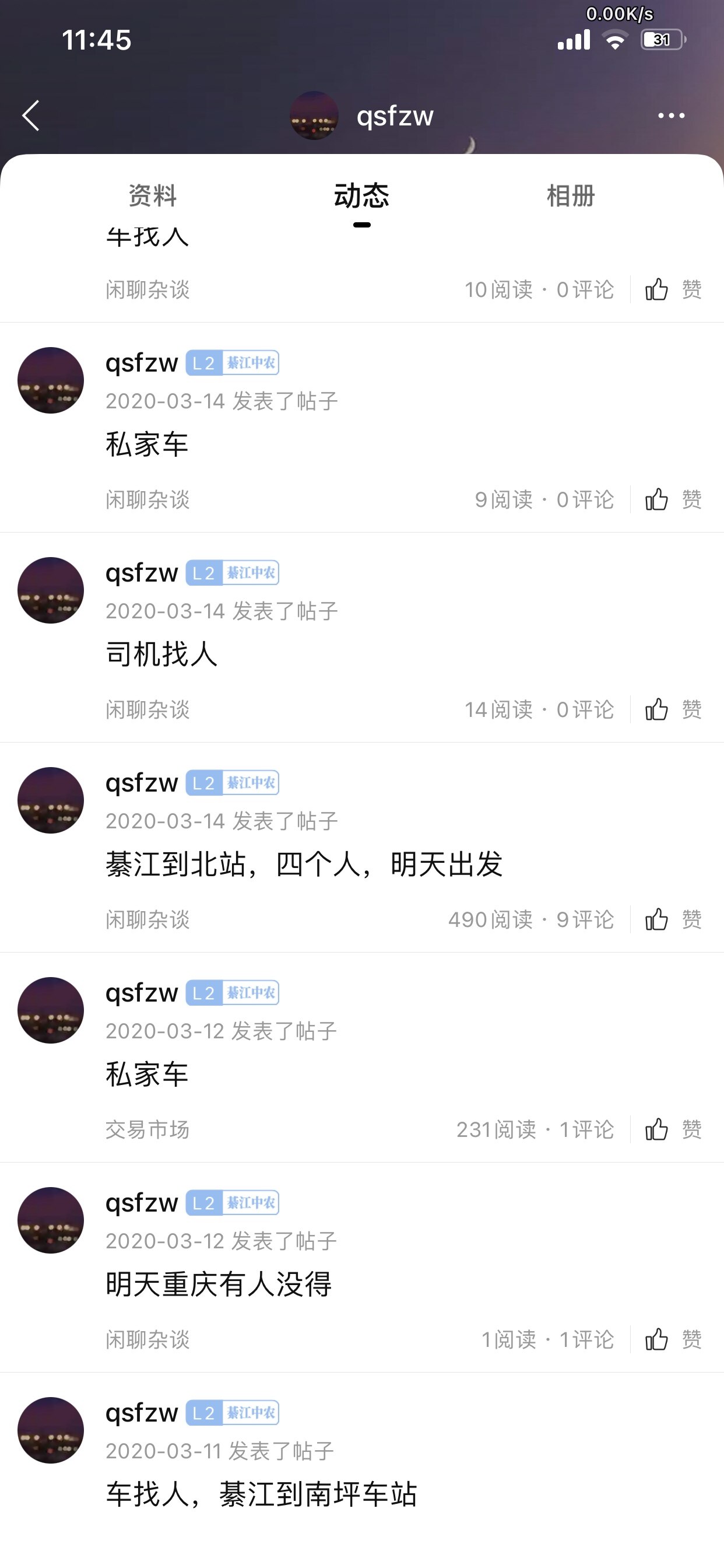Open the three-dot overflow menu
724x1568 pixels.
[671, 116]
